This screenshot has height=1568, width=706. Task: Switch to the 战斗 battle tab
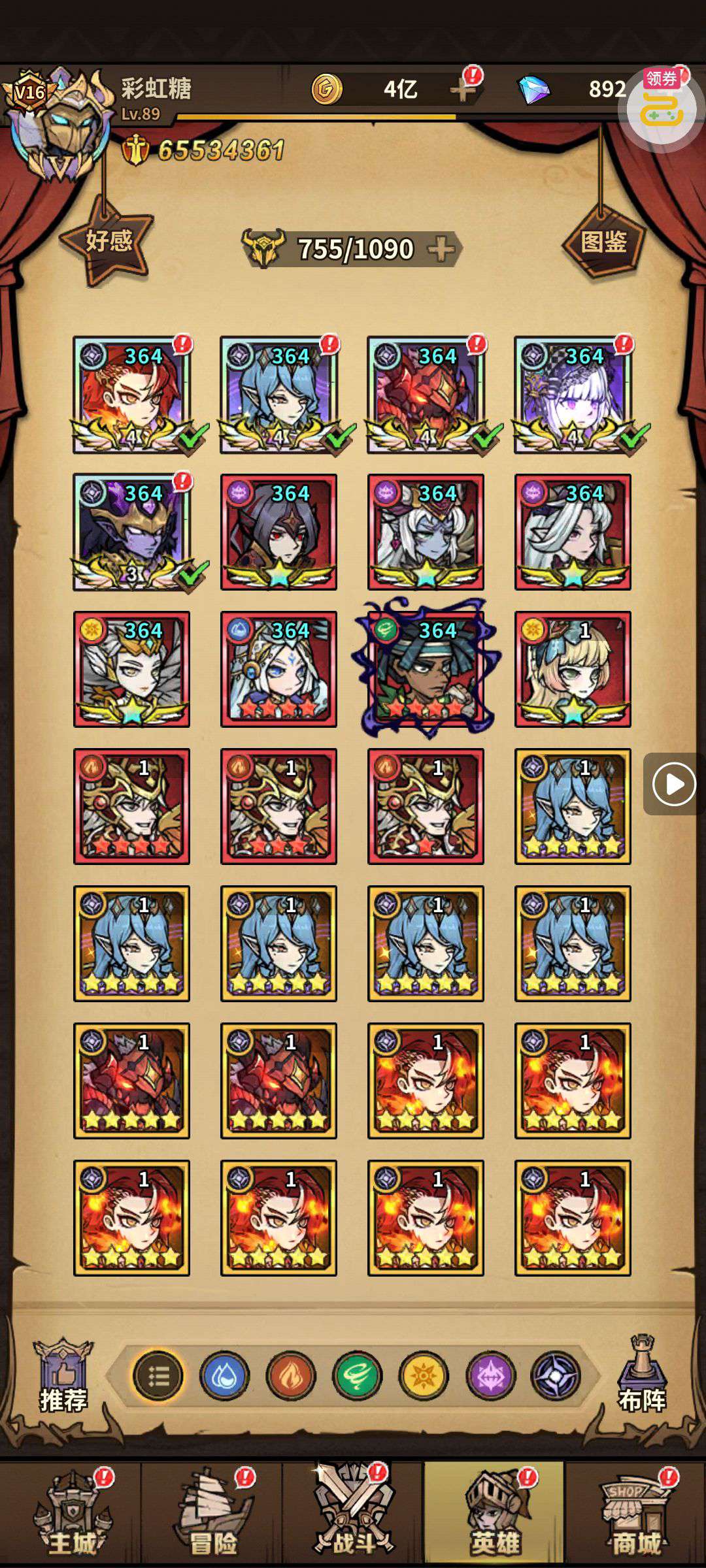(x=353, y=1514)
